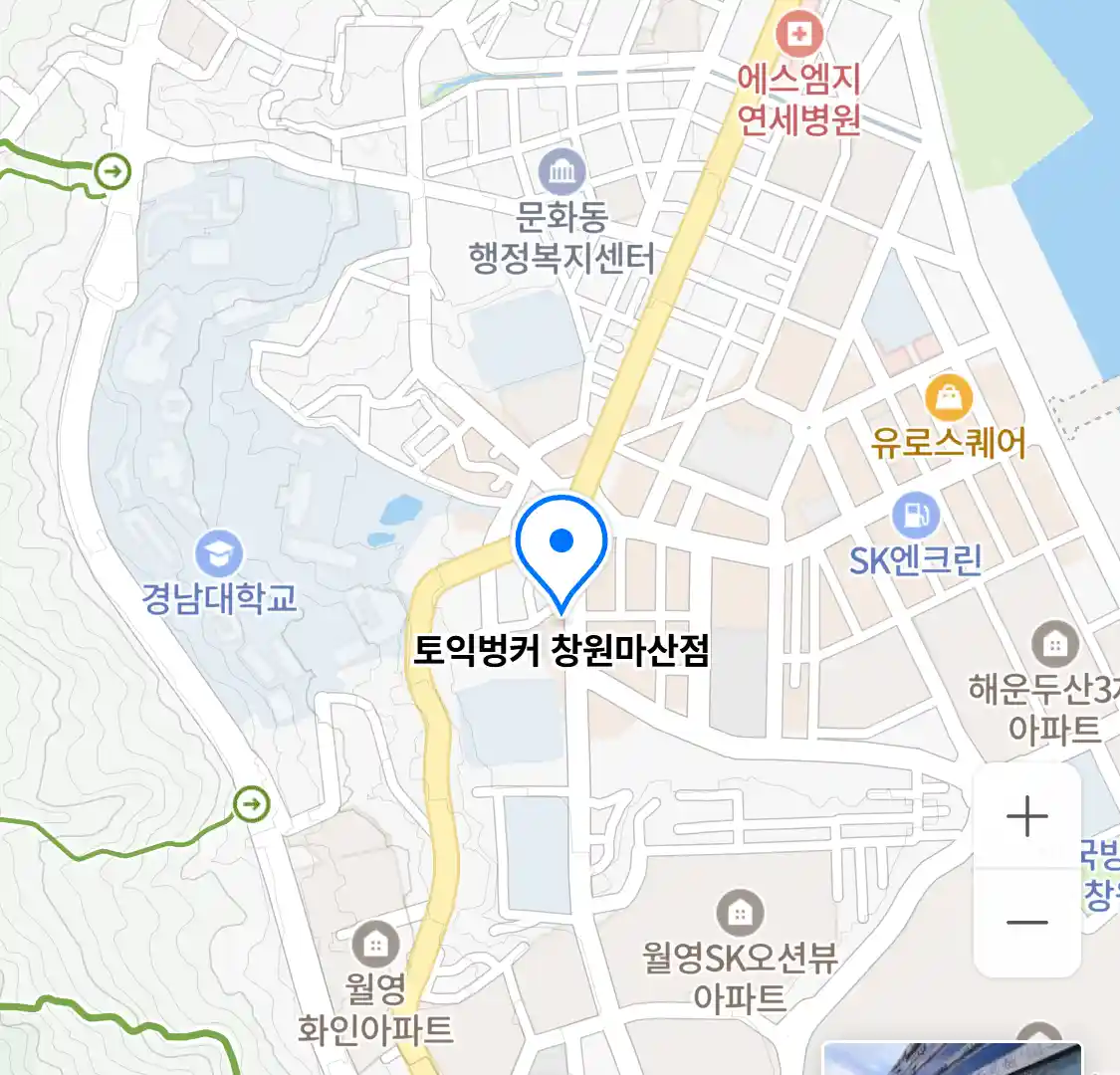Open the 월영 화인아파트 marker
The width and height of the screenshot is (1120, 1075).
[x=375, y=944]
